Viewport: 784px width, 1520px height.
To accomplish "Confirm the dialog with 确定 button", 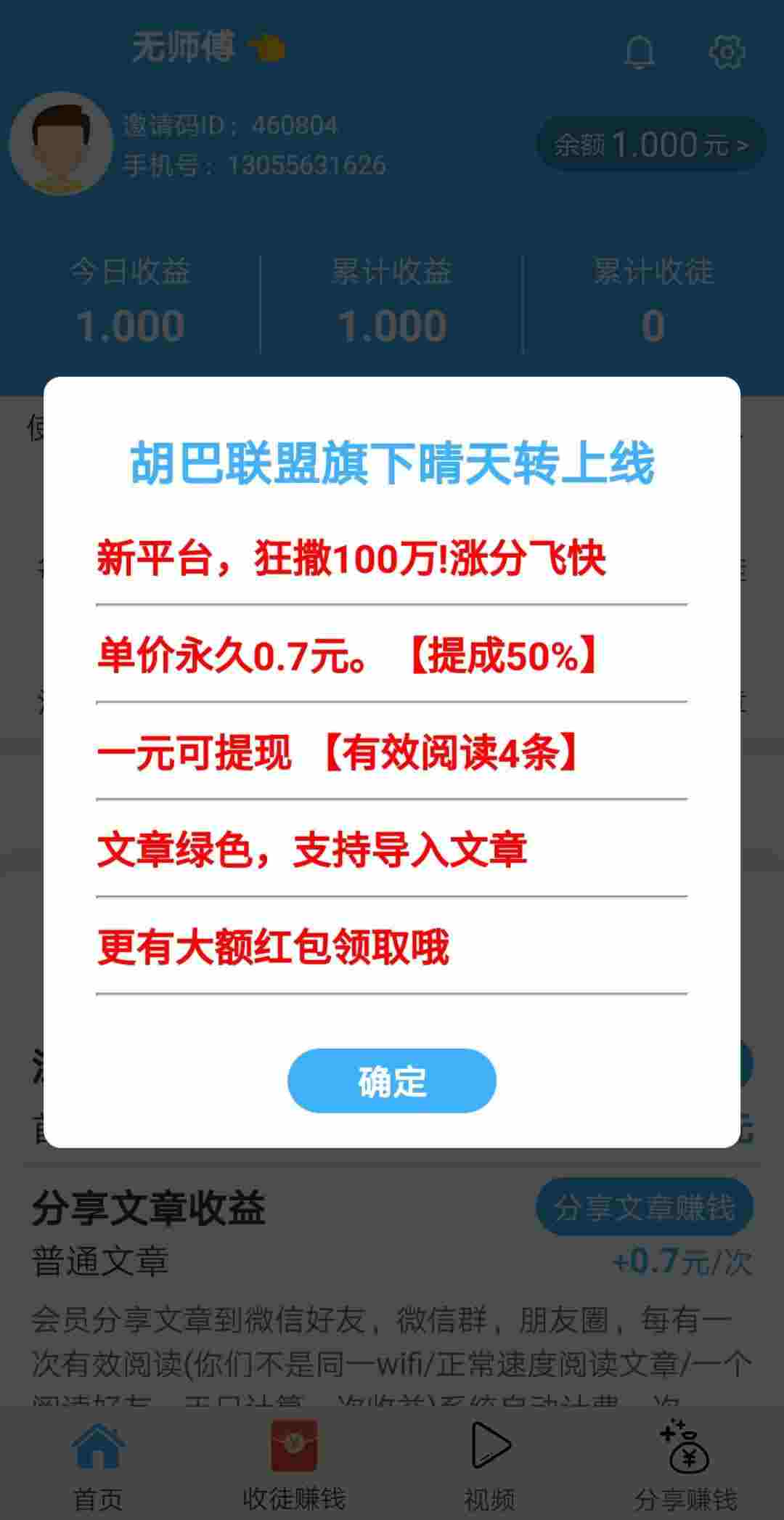I will tap(392, 1080).
